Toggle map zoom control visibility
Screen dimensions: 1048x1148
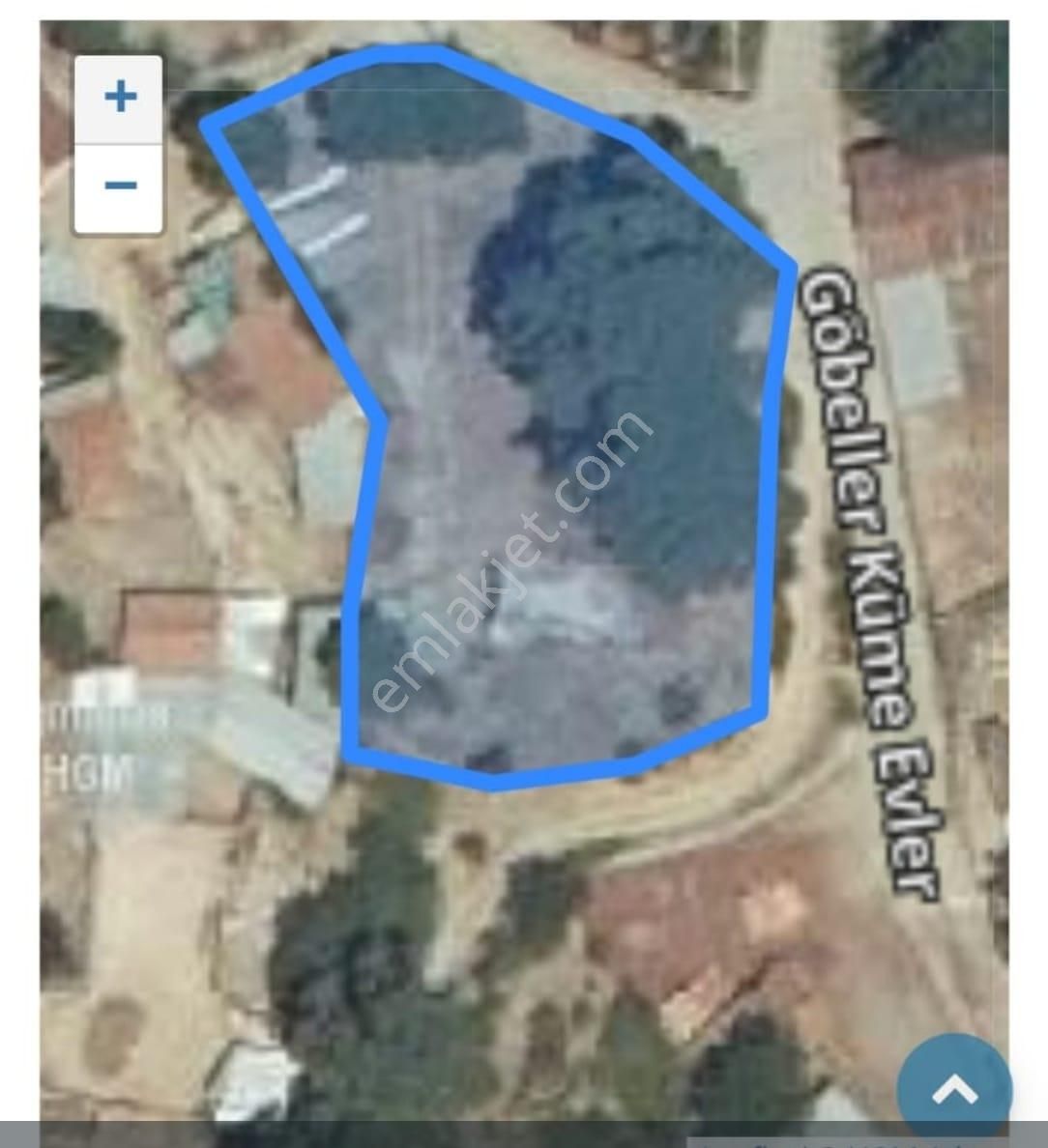click(x=119, y=140)
